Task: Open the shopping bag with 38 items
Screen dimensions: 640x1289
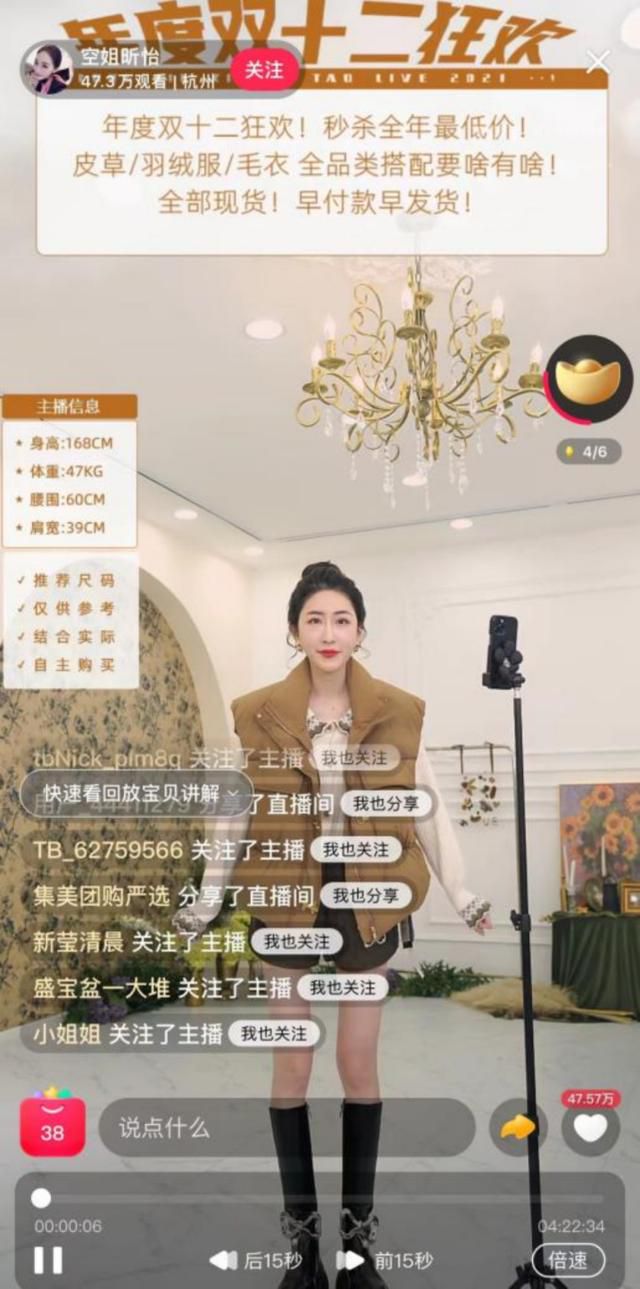Action: [x=52, y=1125]
